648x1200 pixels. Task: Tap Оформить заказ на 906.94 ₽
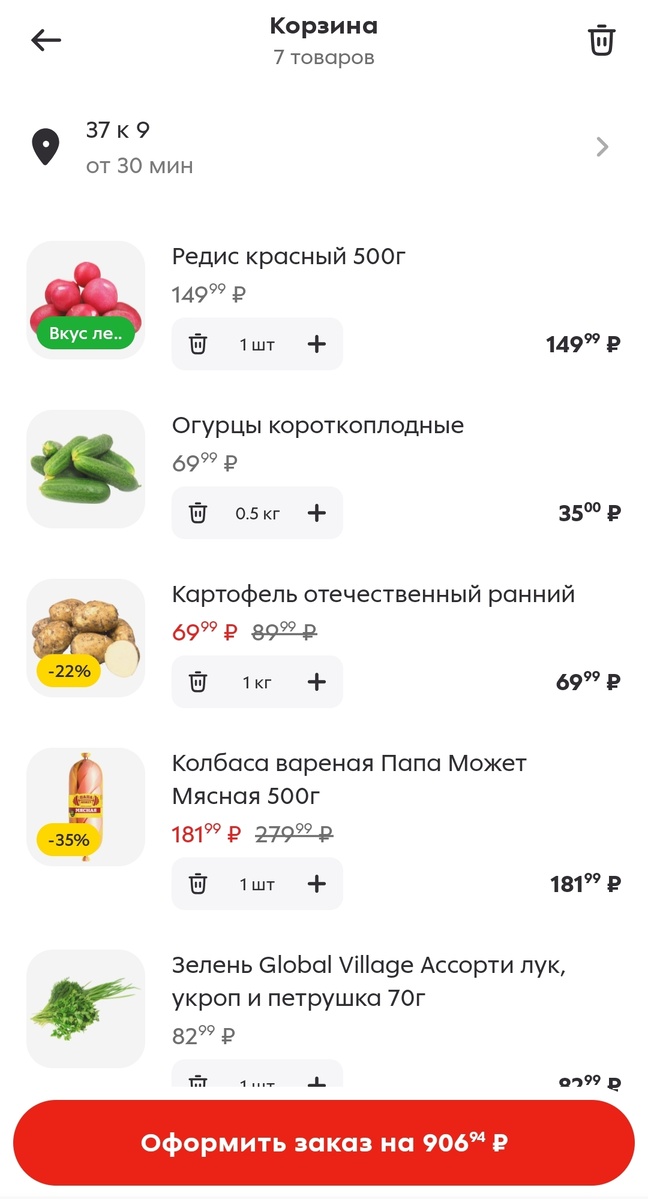[x=324, y=1143]
